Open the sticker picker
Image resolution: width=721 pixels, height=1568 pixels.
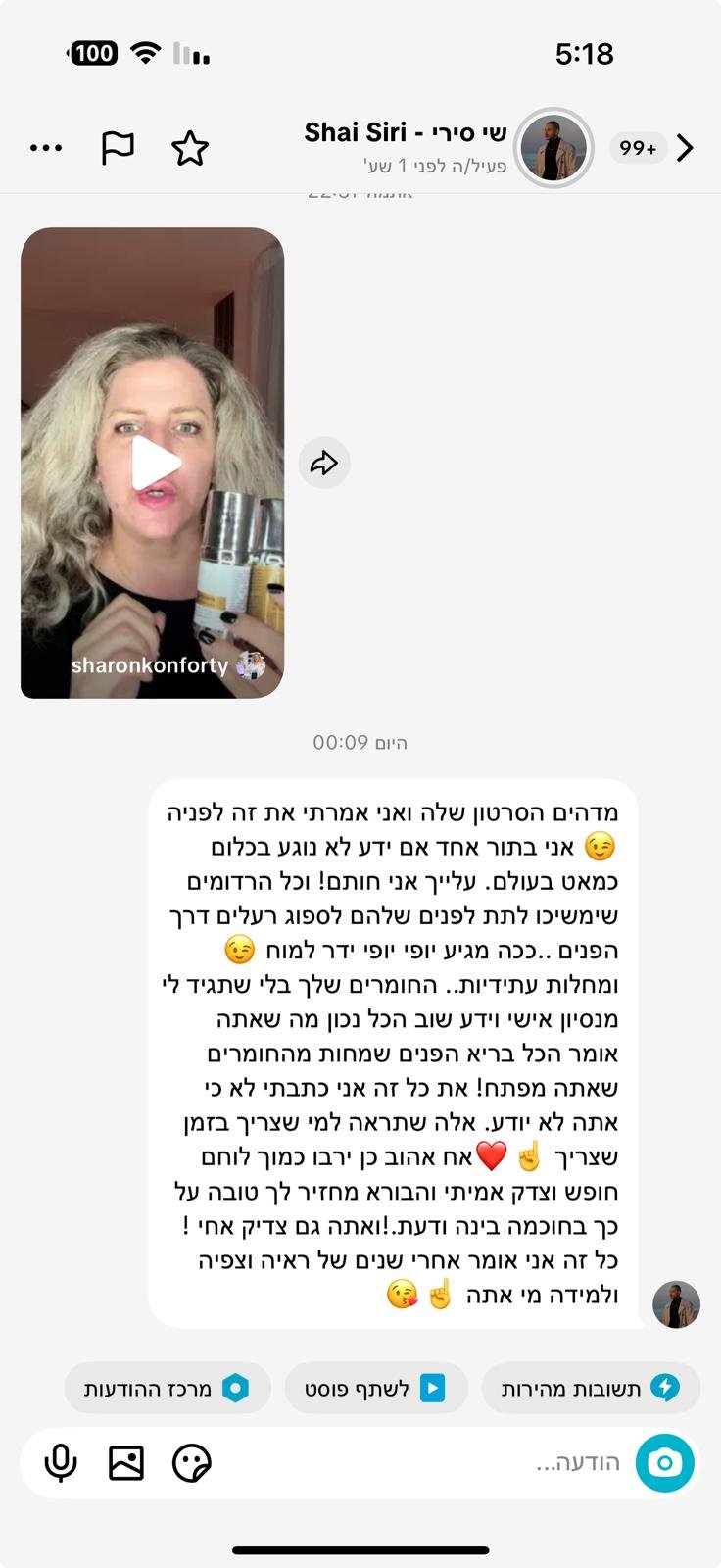coord(191,1463)
